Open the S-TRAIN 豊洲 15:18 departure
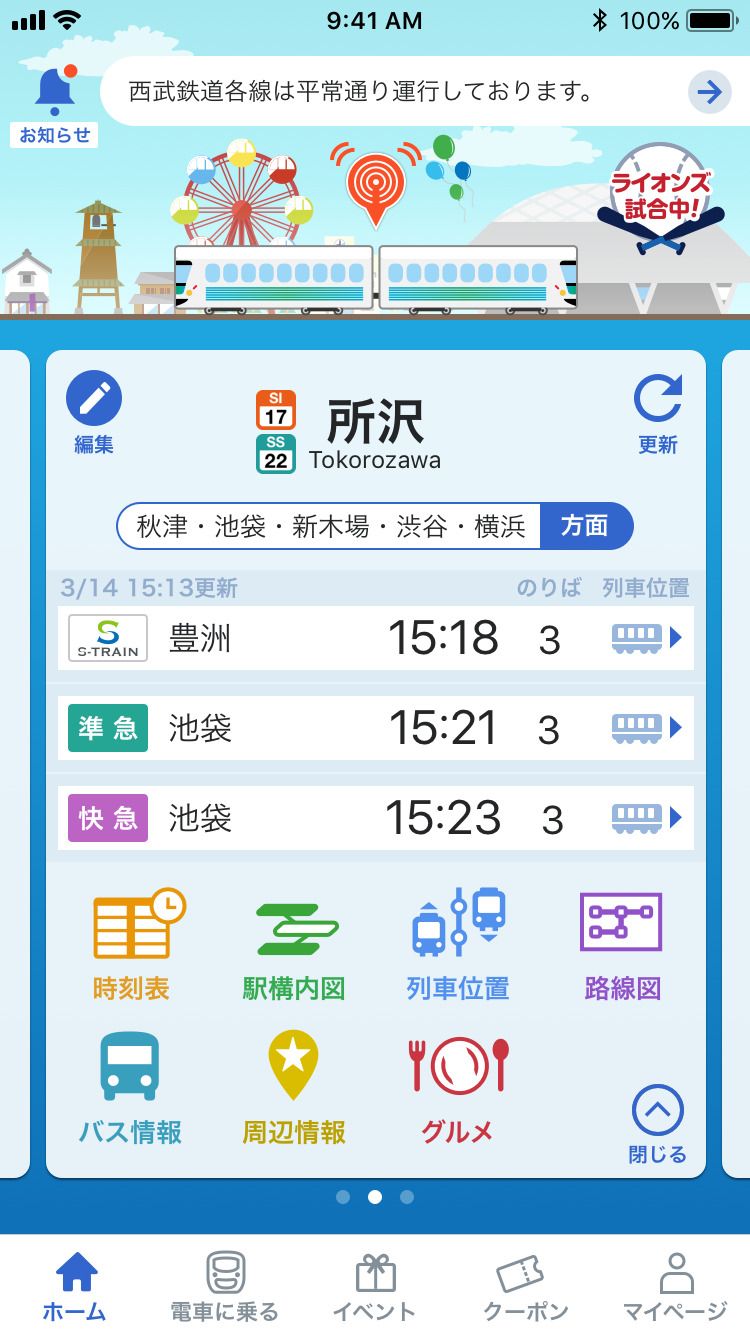The image size is (750, 1334). pos(375,638)
